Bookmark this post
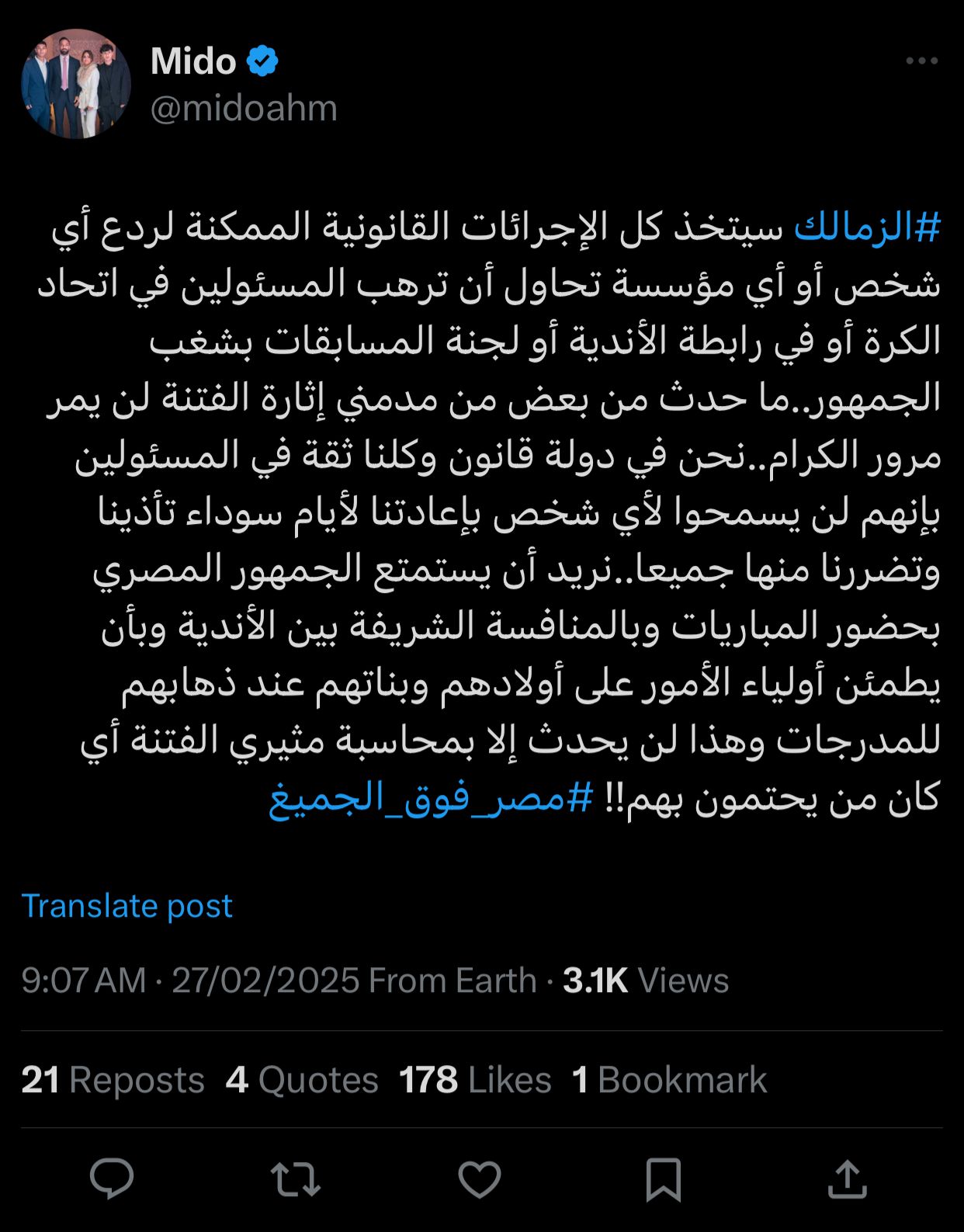964x1232 pixels. point(664,1178)
